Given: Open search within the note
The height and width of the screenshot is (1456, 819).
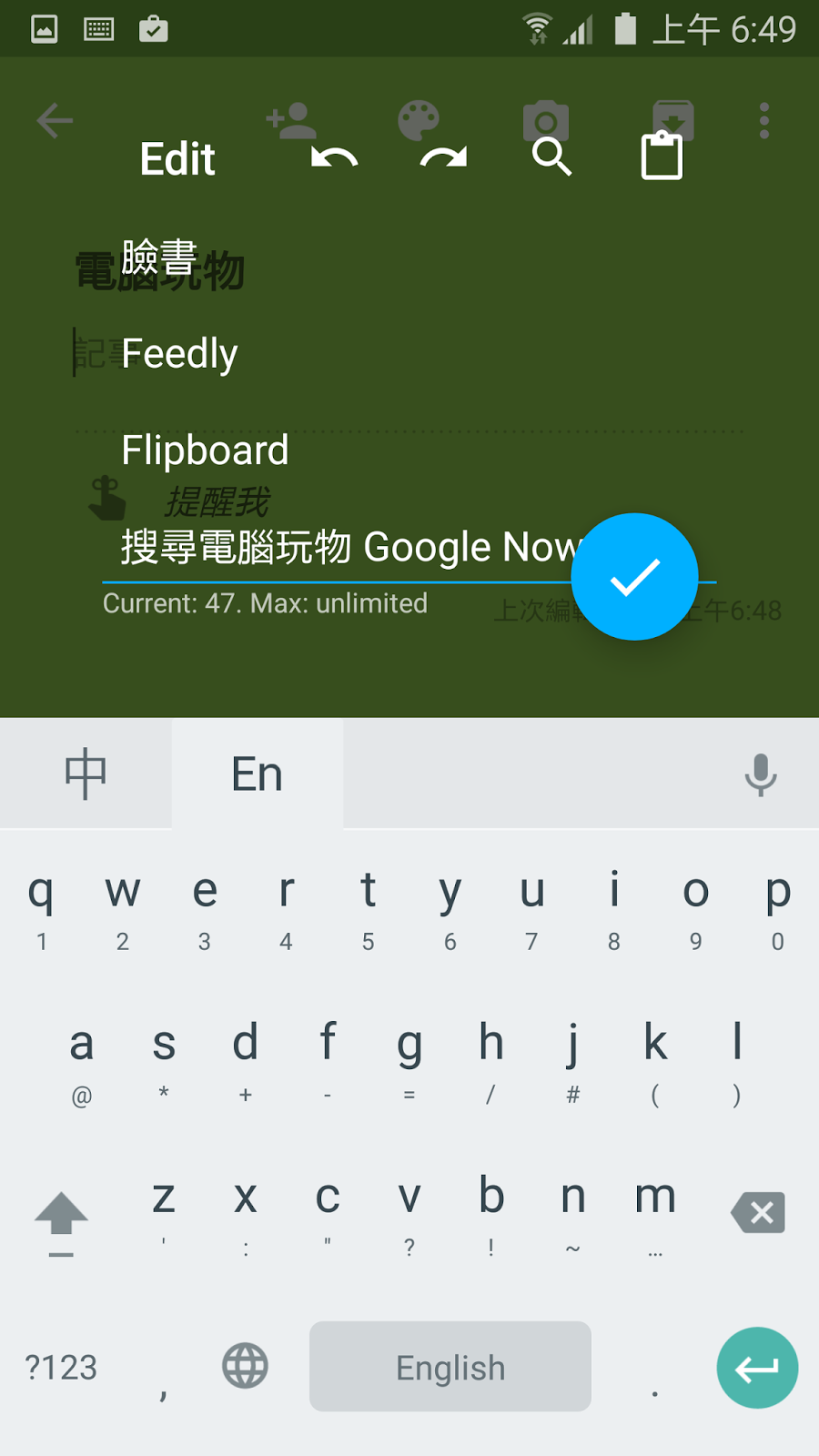Looking at the screenshot, I should click(551, 158).
